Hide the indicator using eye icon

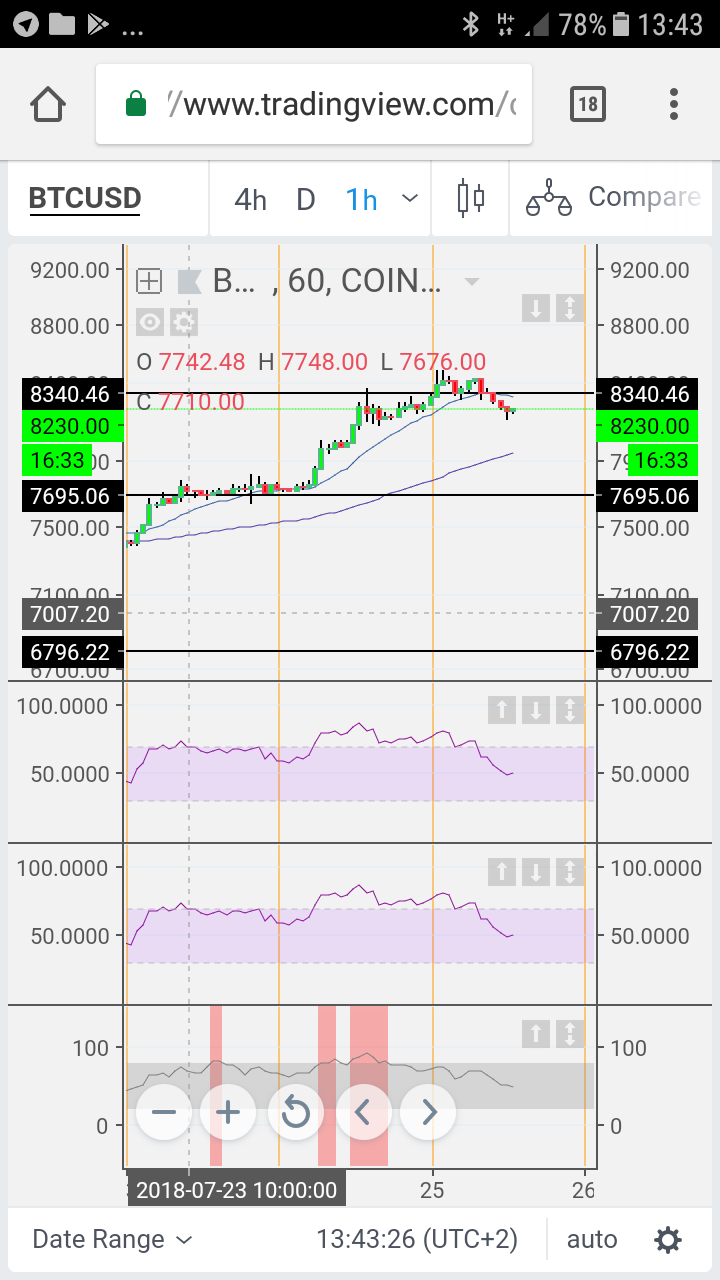(x=150, y=322)
